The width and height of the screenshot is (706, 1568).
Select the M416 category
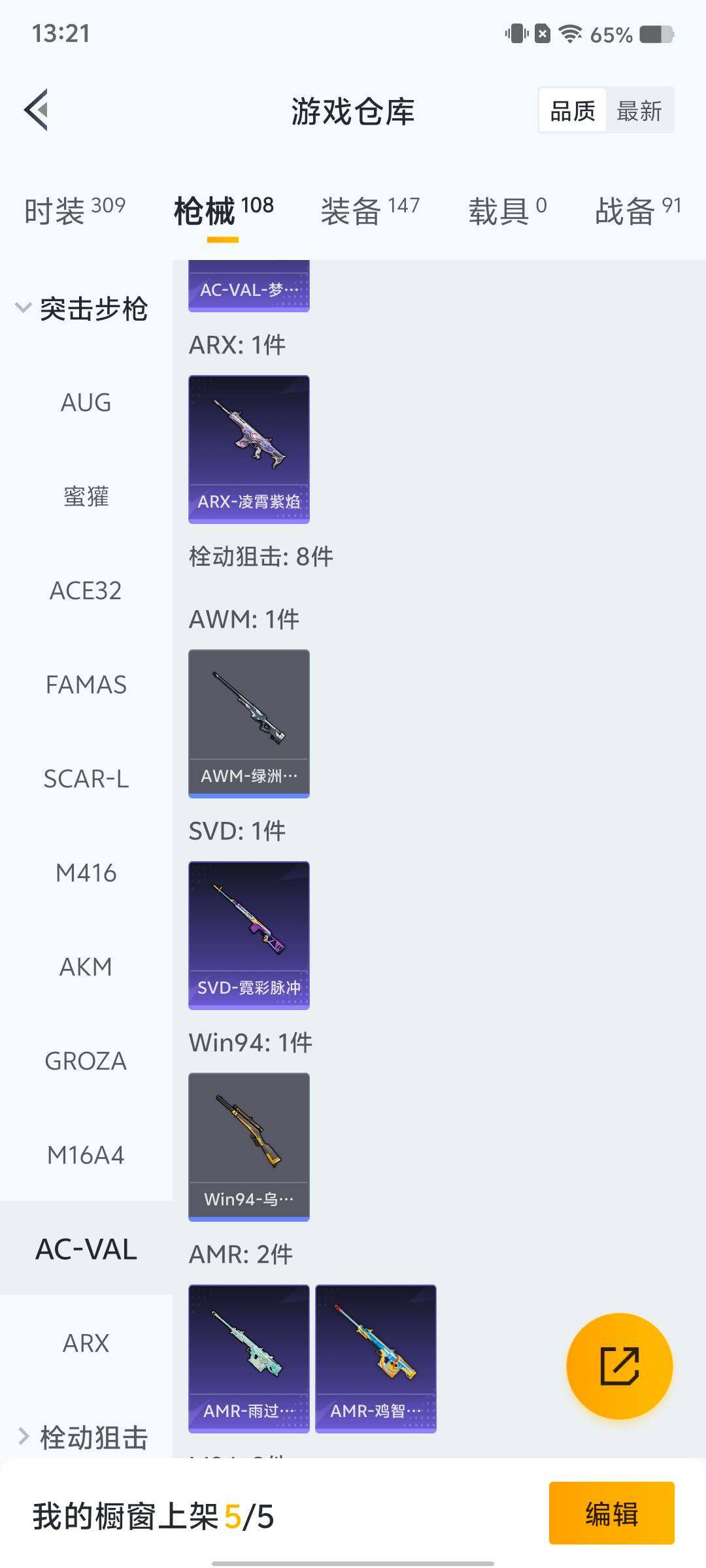(x=86, y=873)
